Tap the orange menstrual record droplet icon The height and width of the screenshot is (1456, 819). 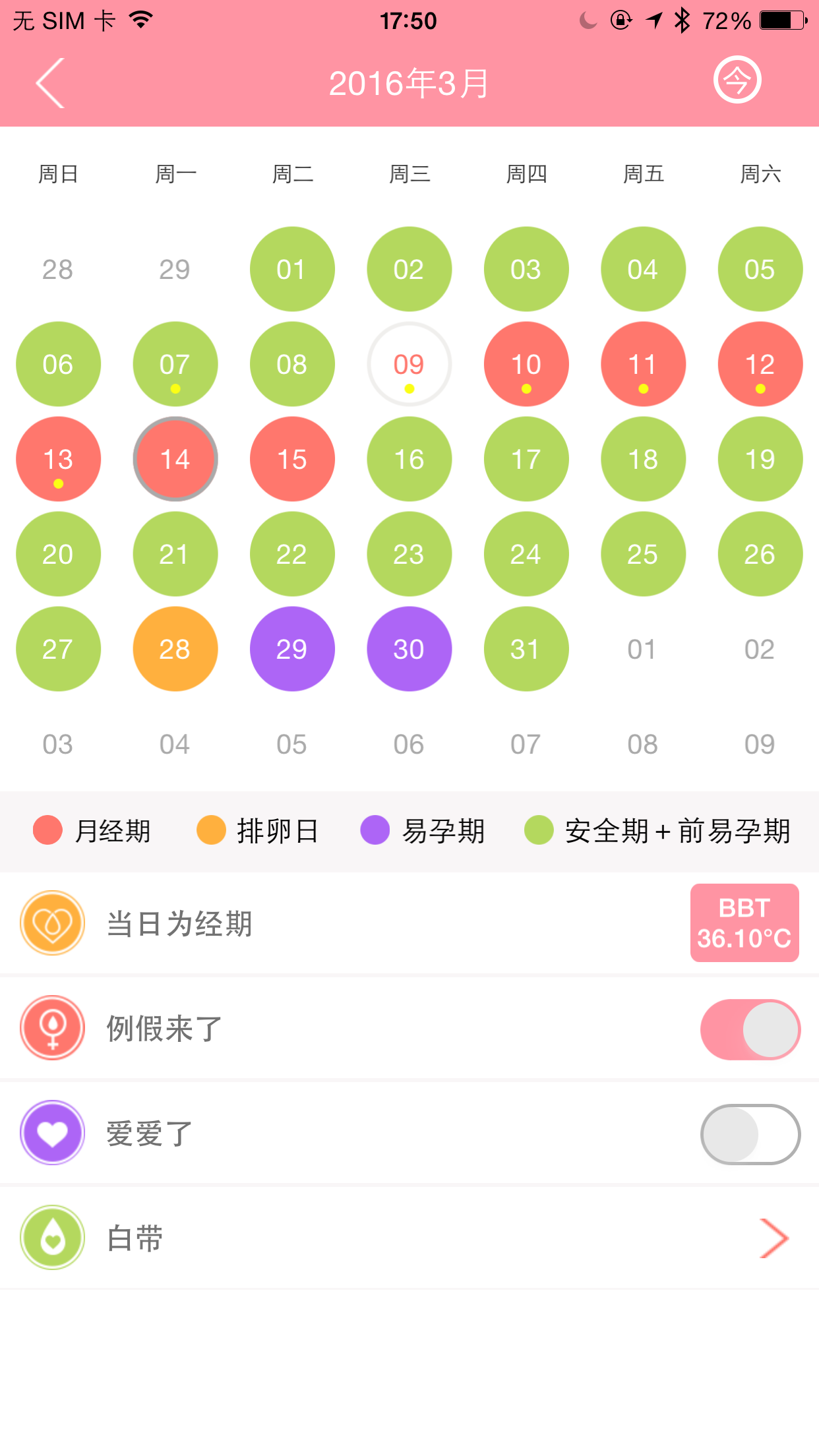tap(52, 923)
